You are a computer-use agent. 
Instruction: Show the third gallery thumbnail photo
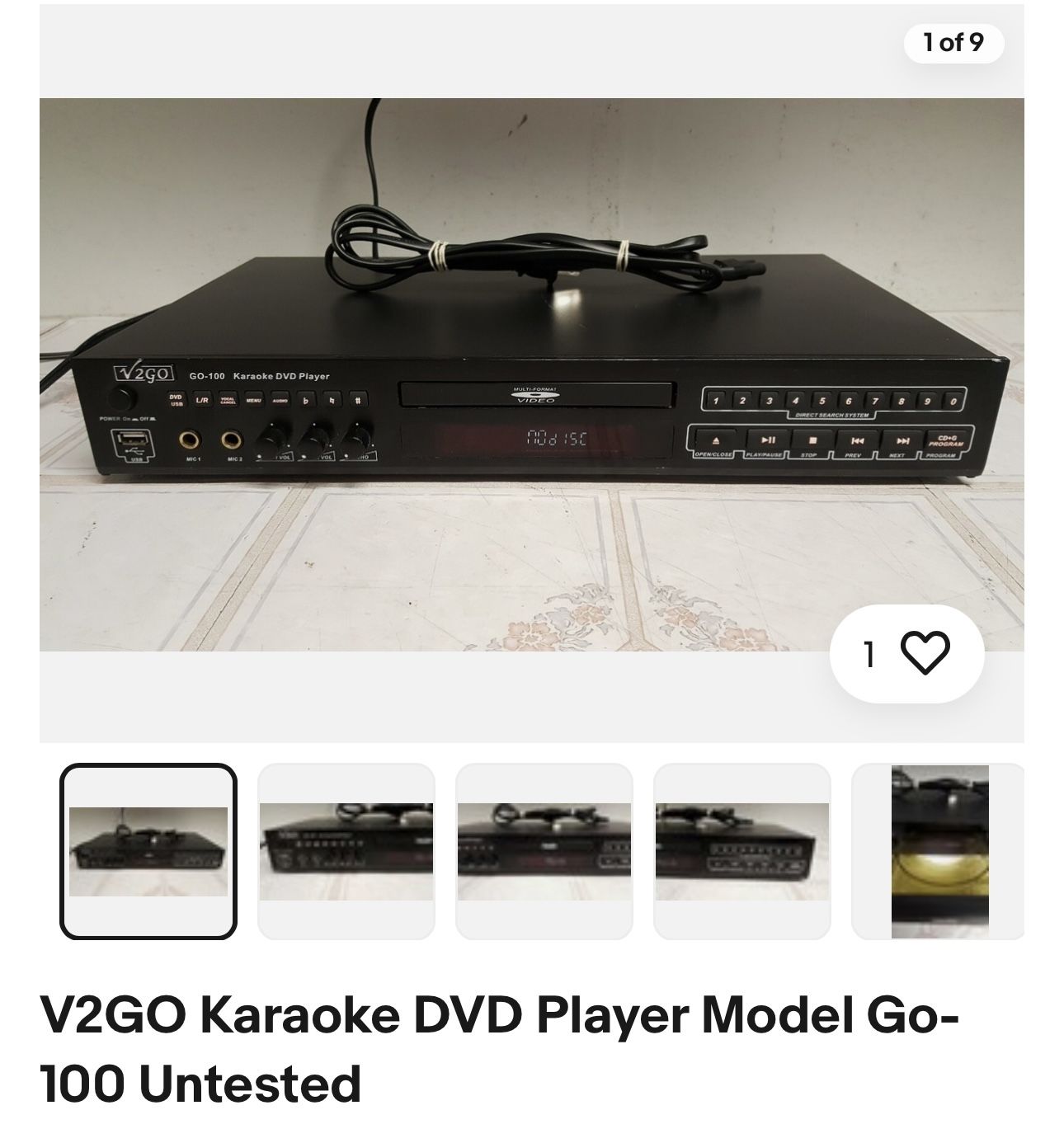pos(544,851)
